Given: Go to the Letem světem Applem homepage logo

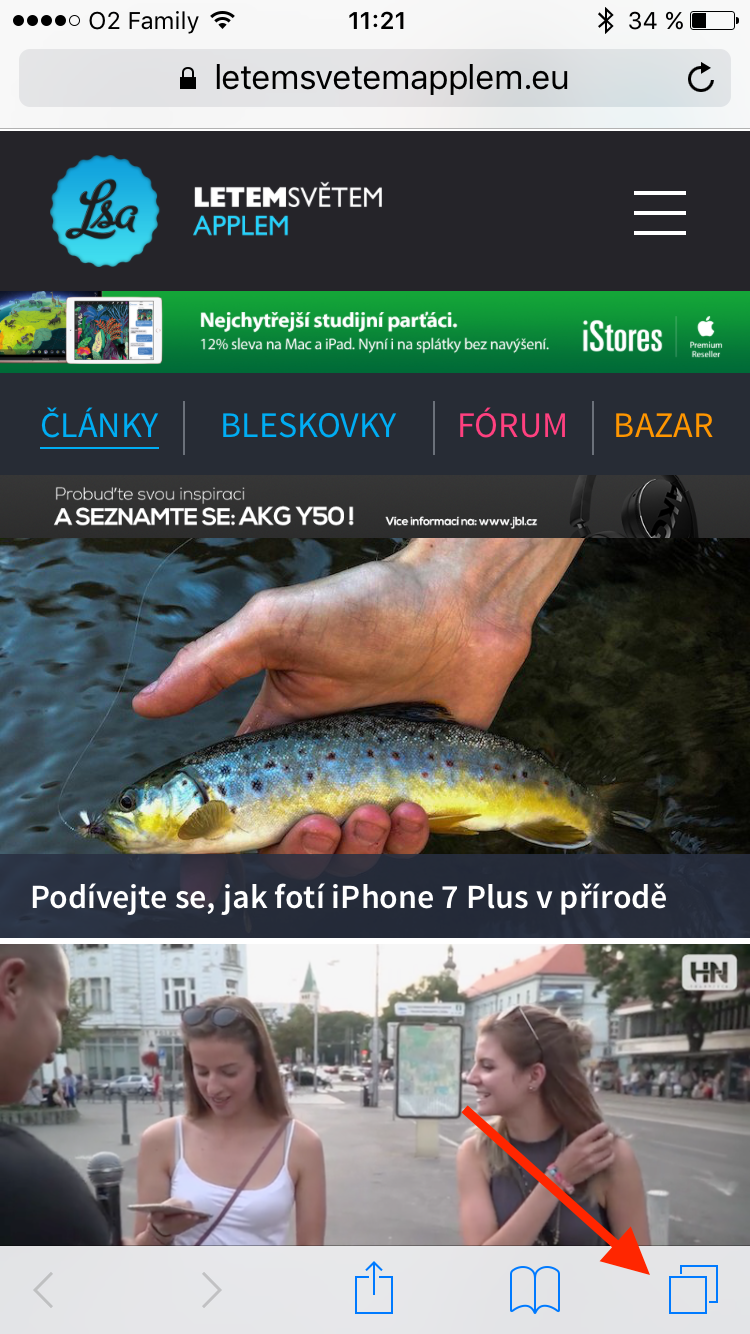Looking at the screenshot, I should tap(105, 211).
